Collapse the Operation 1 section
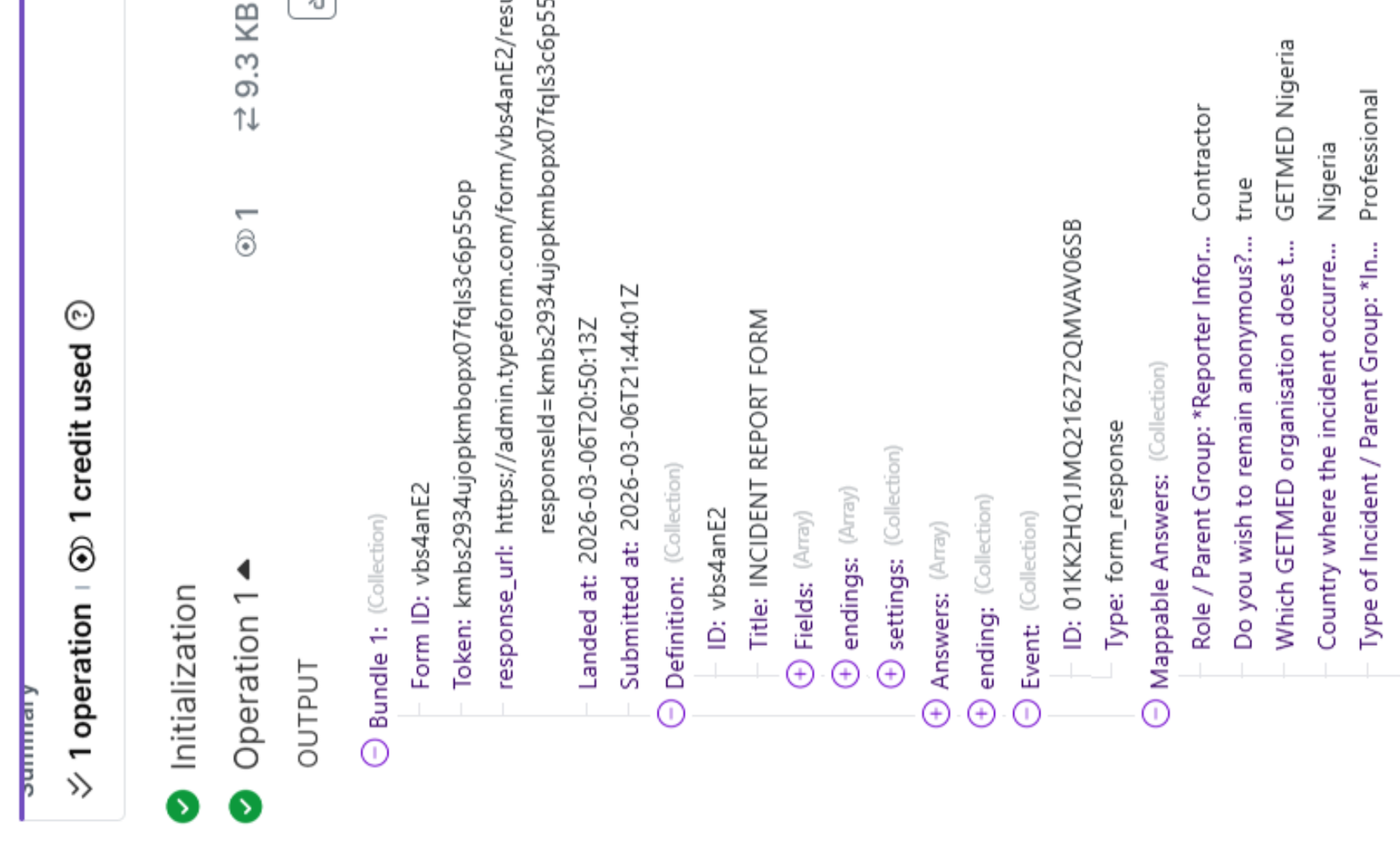Viewport: 1400px width, 863px height. pyautogui.click(x=244, y=569)
